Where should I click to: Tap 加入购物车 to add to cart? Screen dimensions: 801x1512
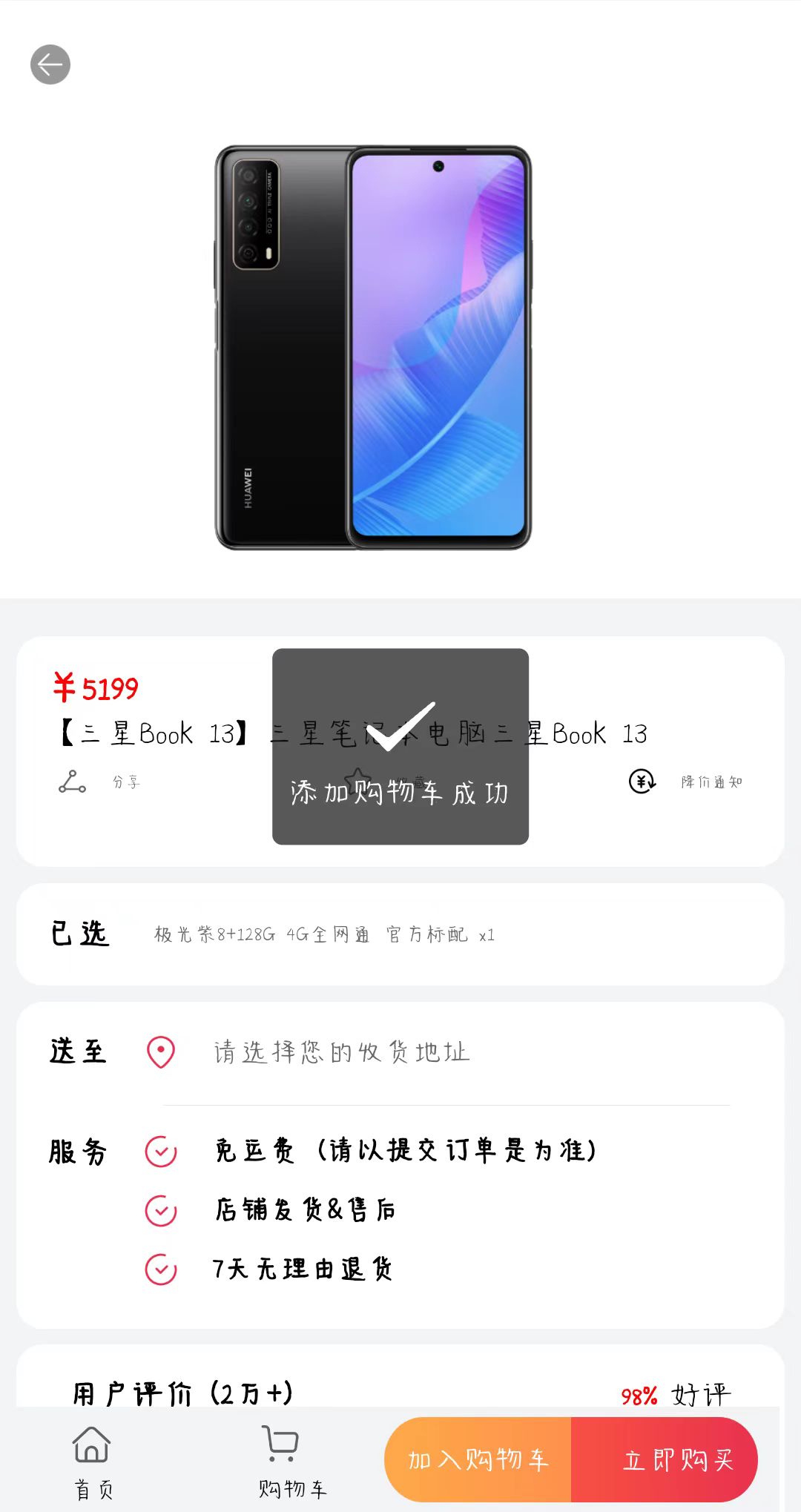pyautogui.click(x=478, y=1460)
